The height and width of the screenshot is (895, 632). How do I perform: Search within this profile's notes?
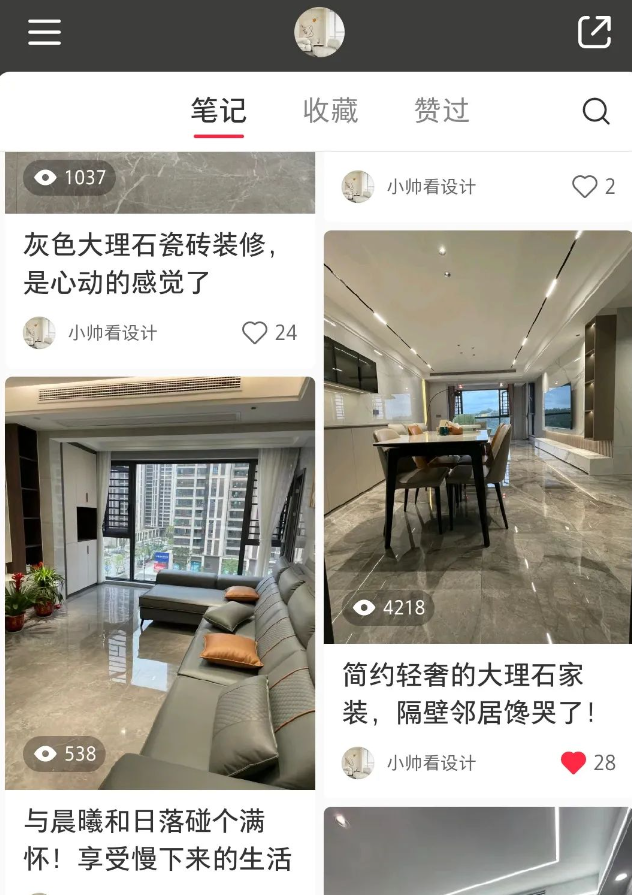coord(595,111)
